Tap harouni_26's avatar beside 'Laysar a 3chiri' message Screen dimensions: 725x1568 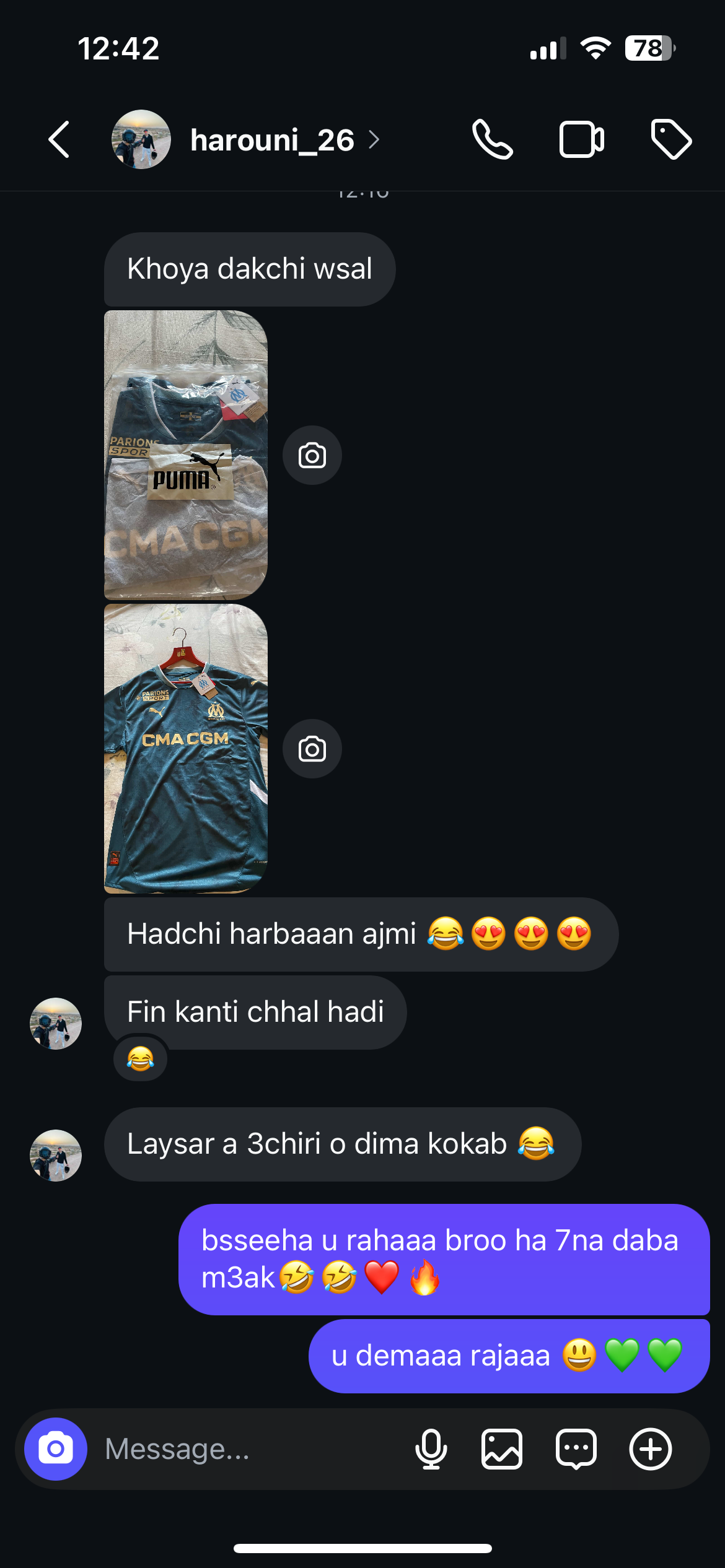point(56,1156)
